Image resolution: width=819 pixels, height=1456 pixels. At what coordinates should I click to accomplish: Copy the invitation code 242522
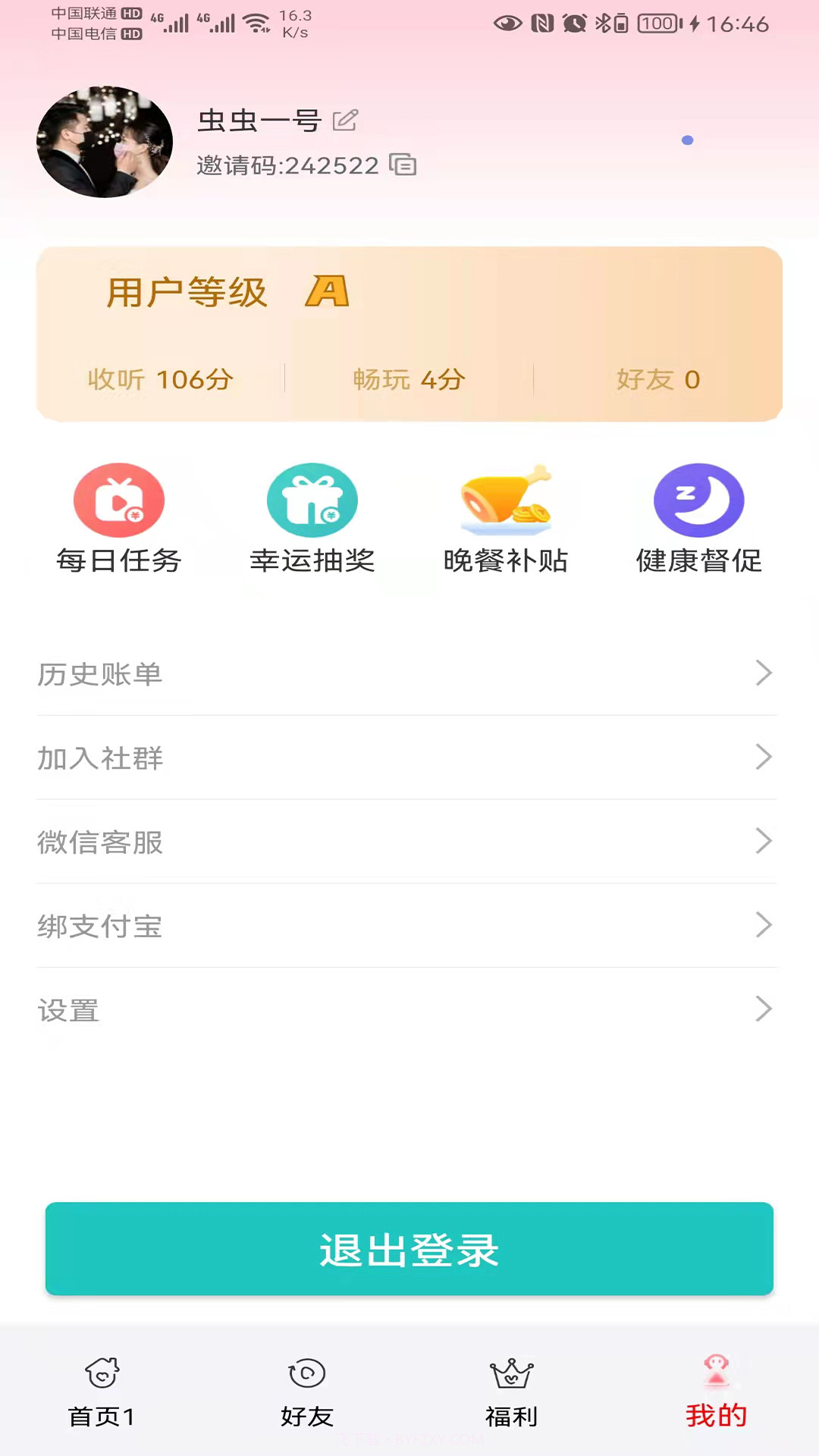click(x=403, y=165)
